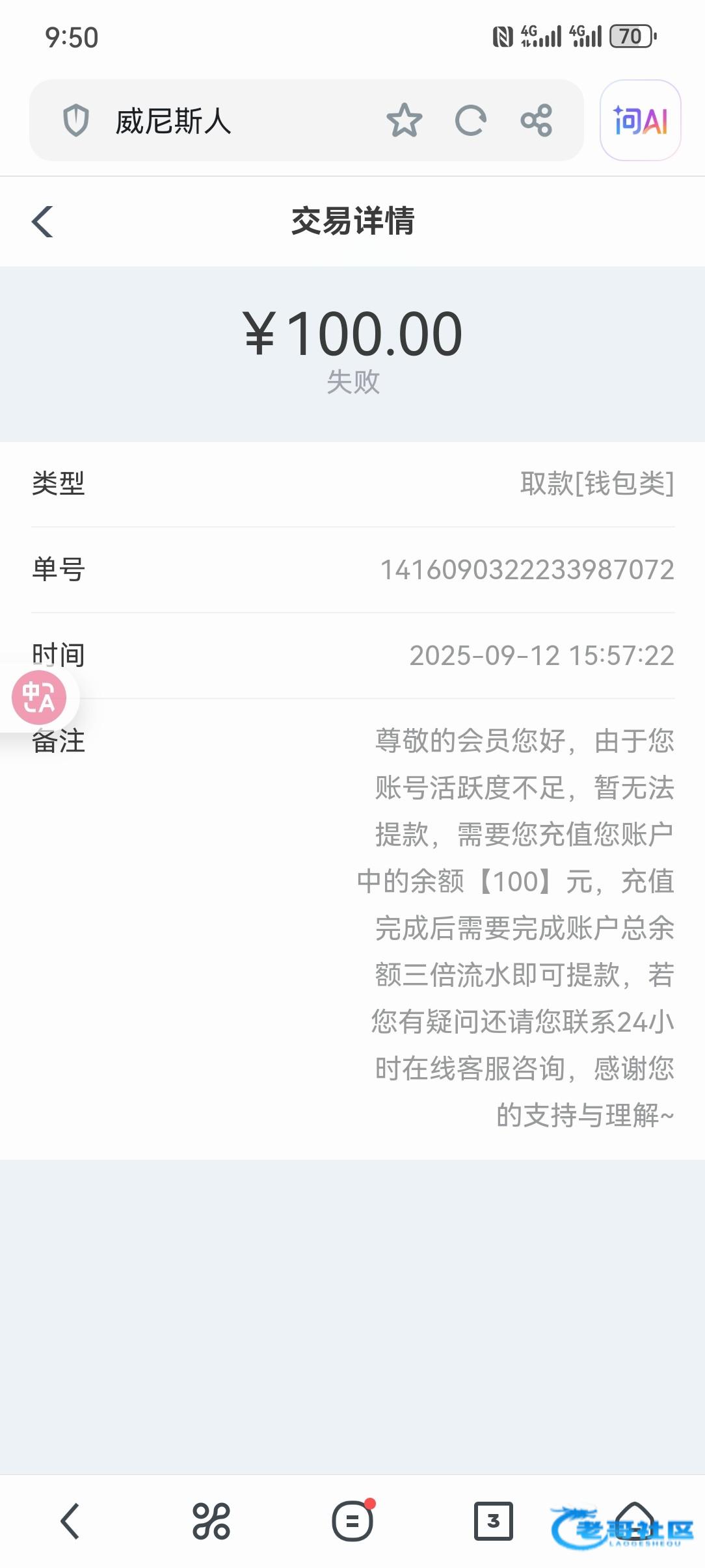Bookmark this page with the star icon

(x=404, y=121)
